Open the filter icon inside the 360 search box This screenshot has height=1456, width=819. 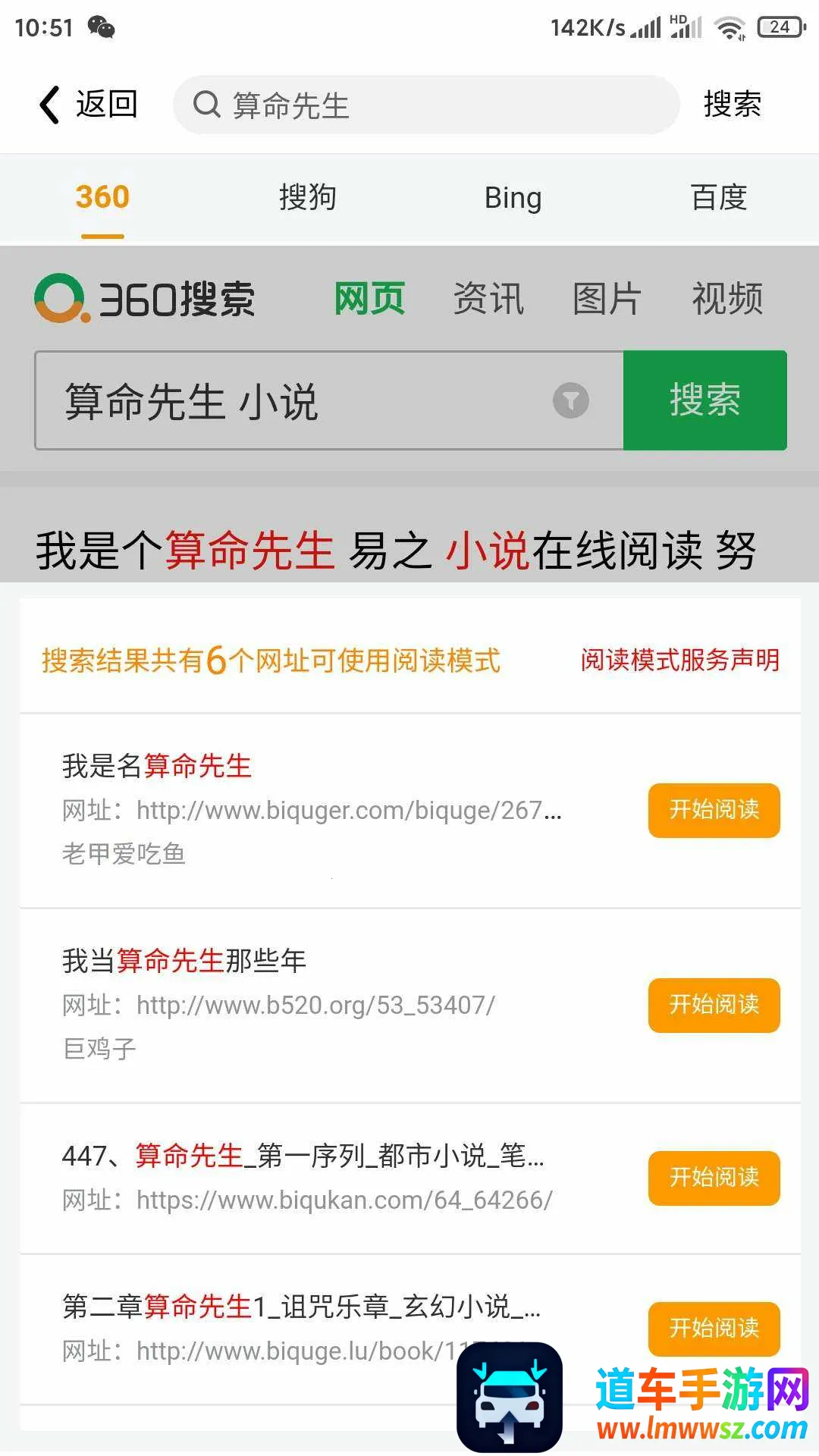pyautogui.click(x=571, y=400)
